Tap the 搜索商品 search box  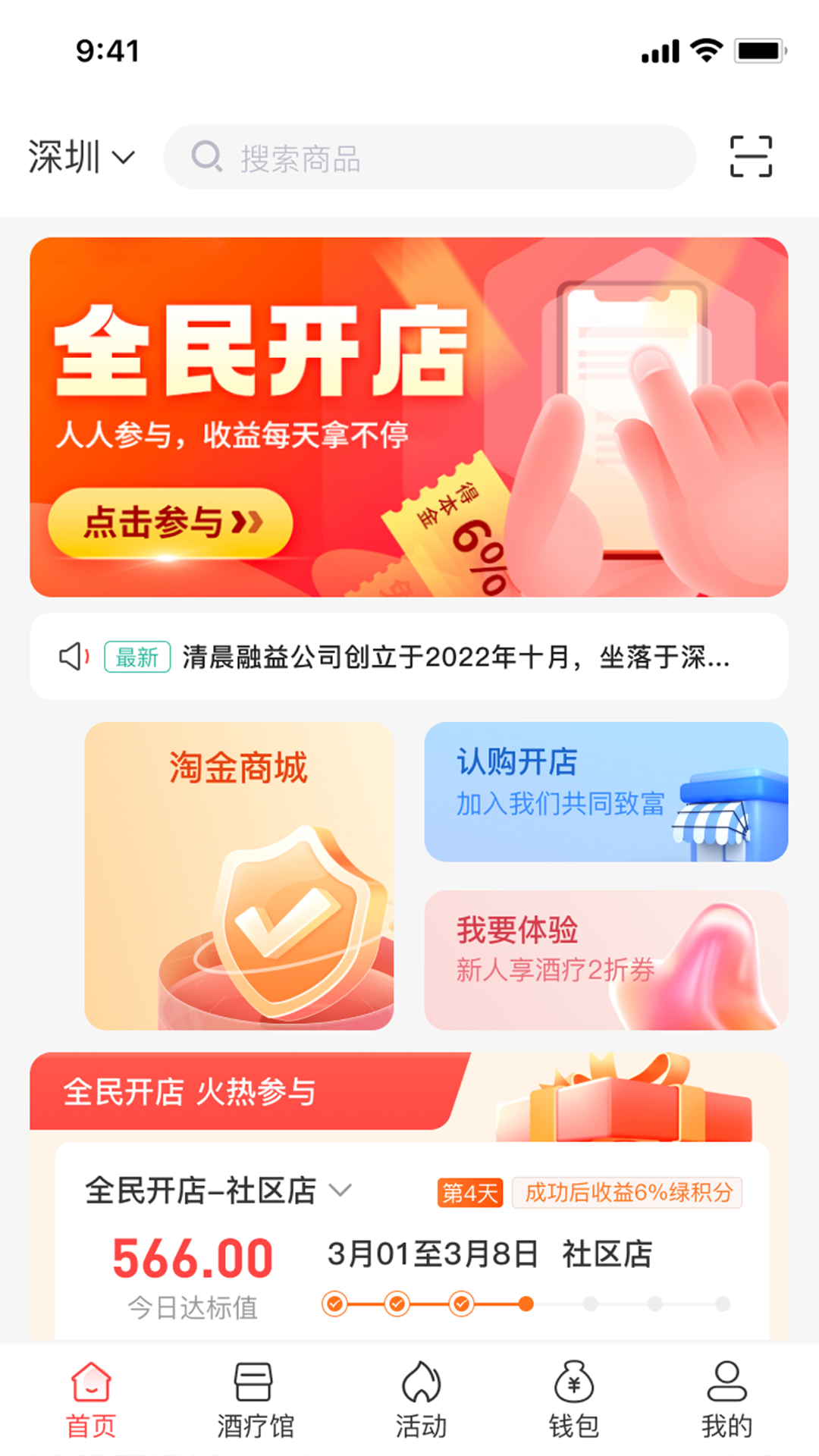pyautogui.click(x=429, y=157)
